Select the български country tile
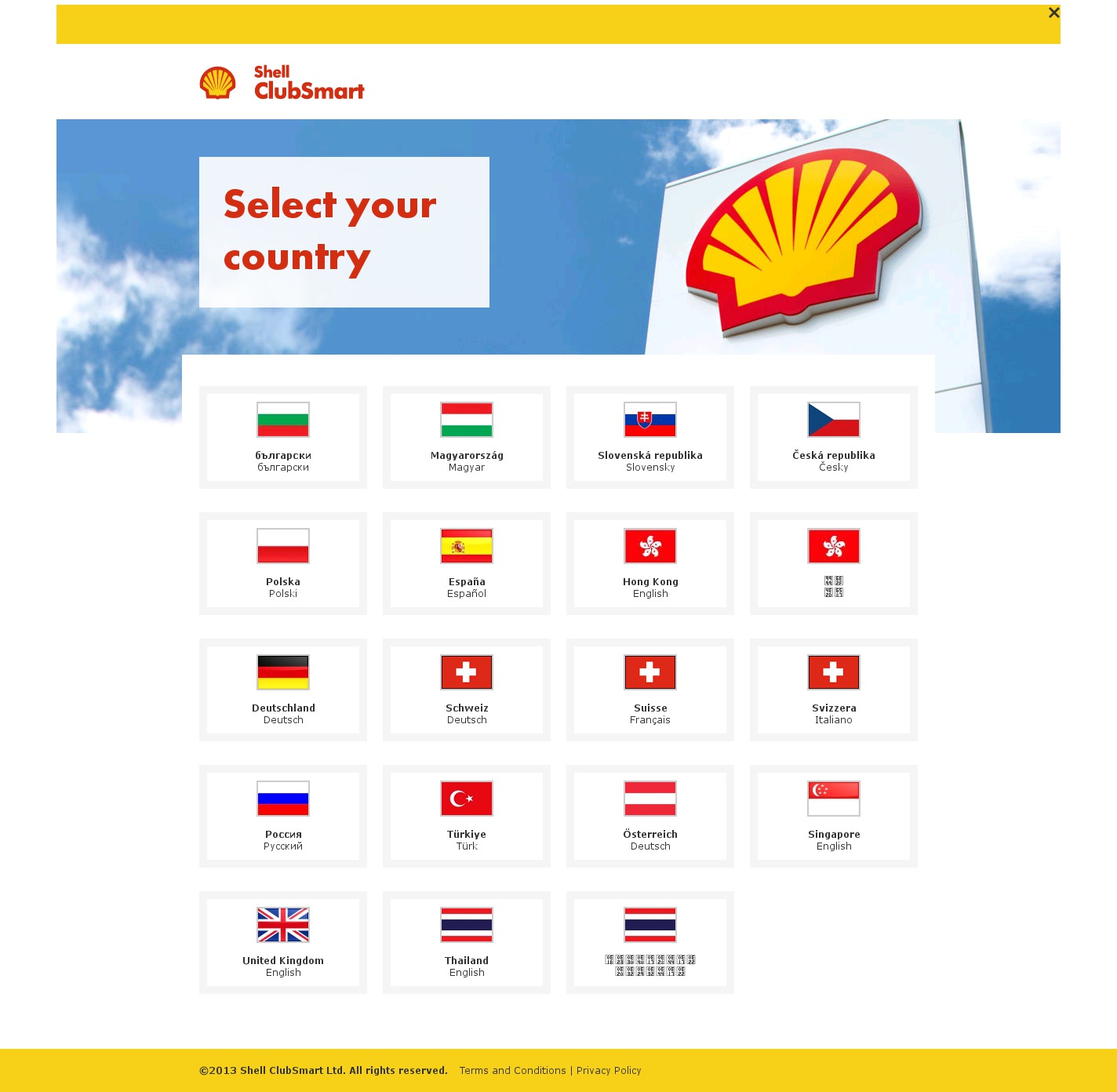 tap(283, 437)
